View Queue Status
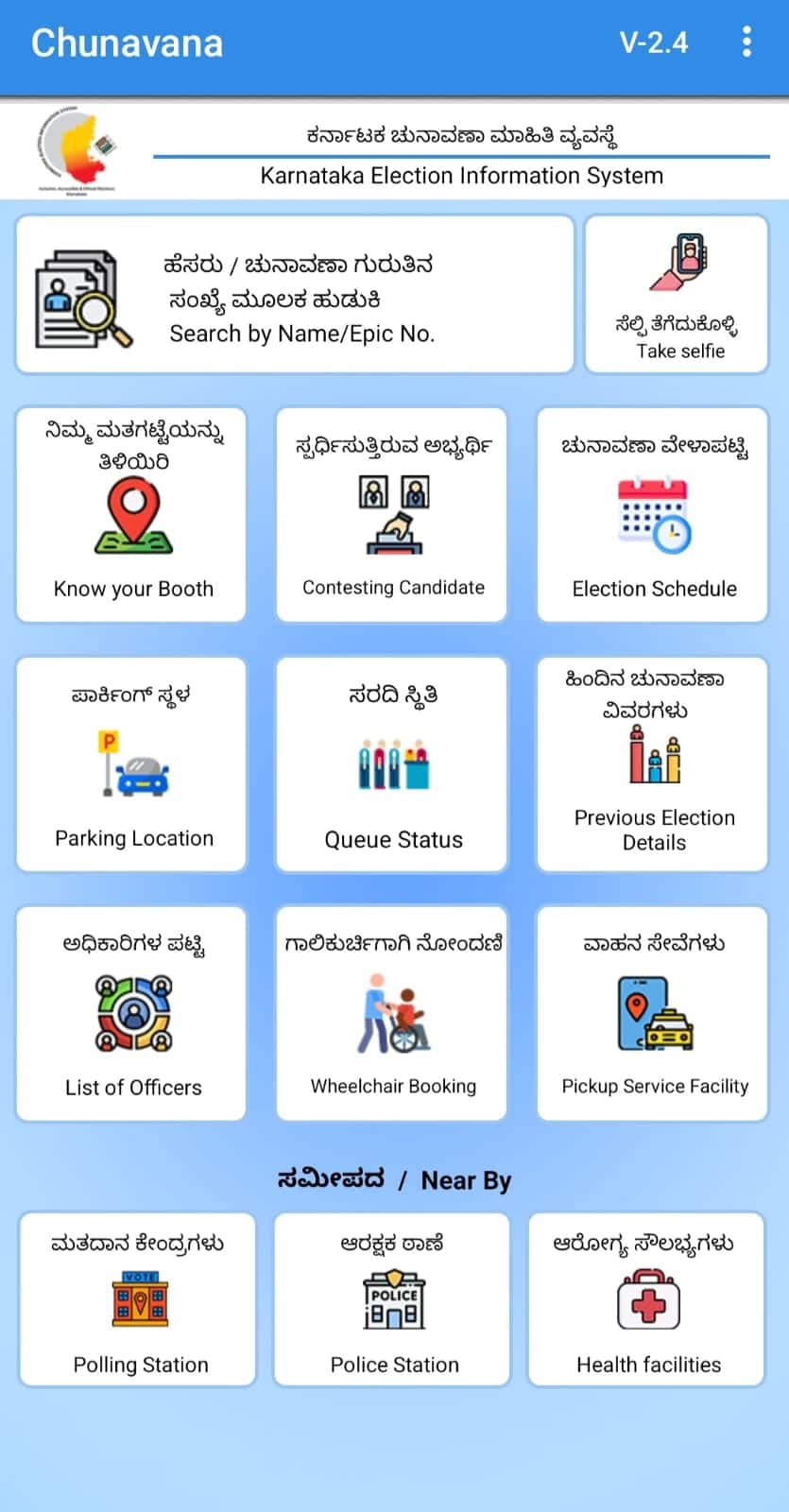This screenshot has height=1512, width=789. tap(392, 765)
